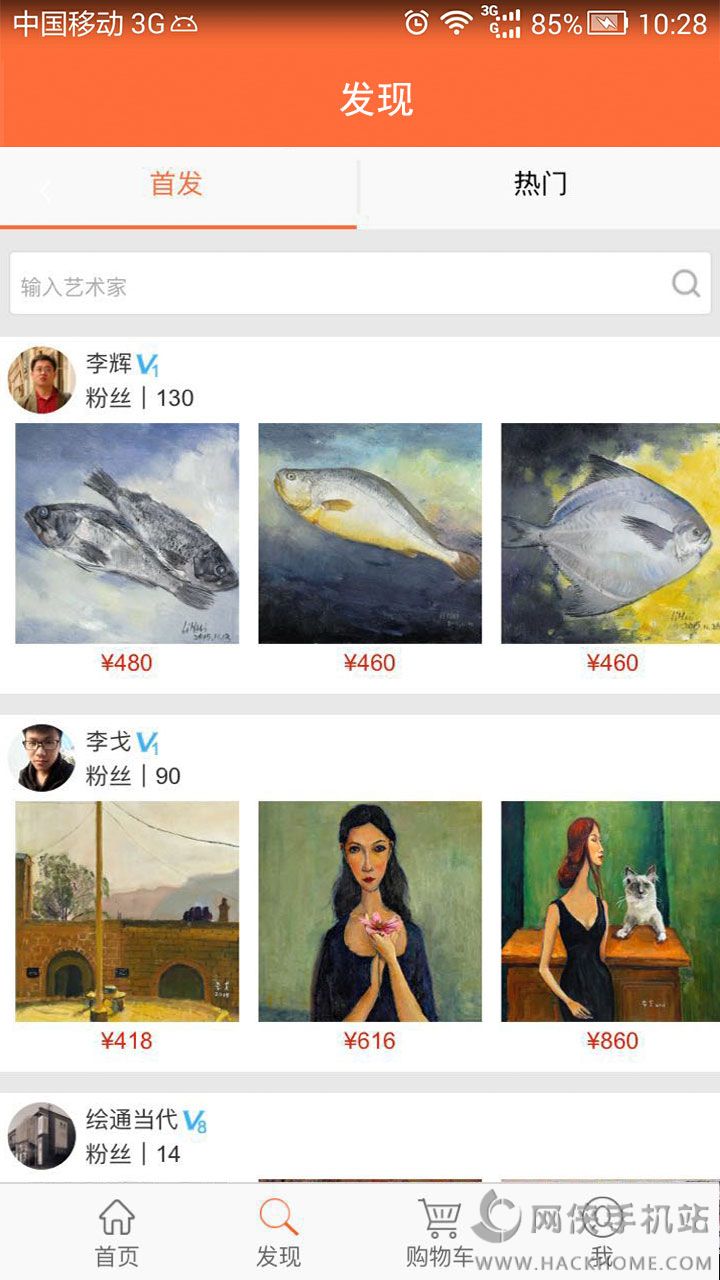Open the 购物车 shopping cart tab
This screenshot has width=720, height=1280.
439,1234
